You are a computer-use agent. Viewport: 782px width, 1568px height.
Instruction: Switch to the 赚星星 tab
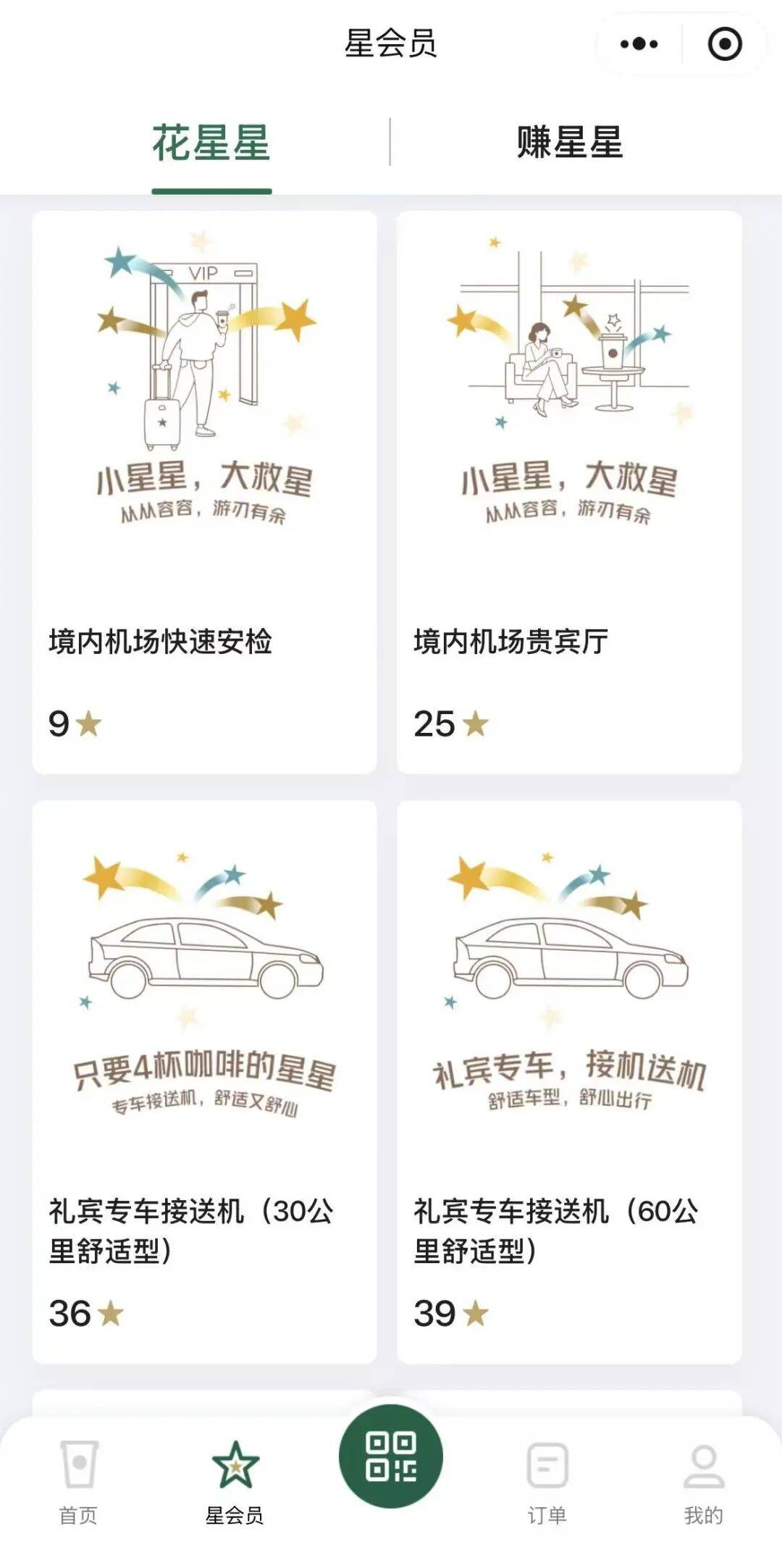point(570,143)
